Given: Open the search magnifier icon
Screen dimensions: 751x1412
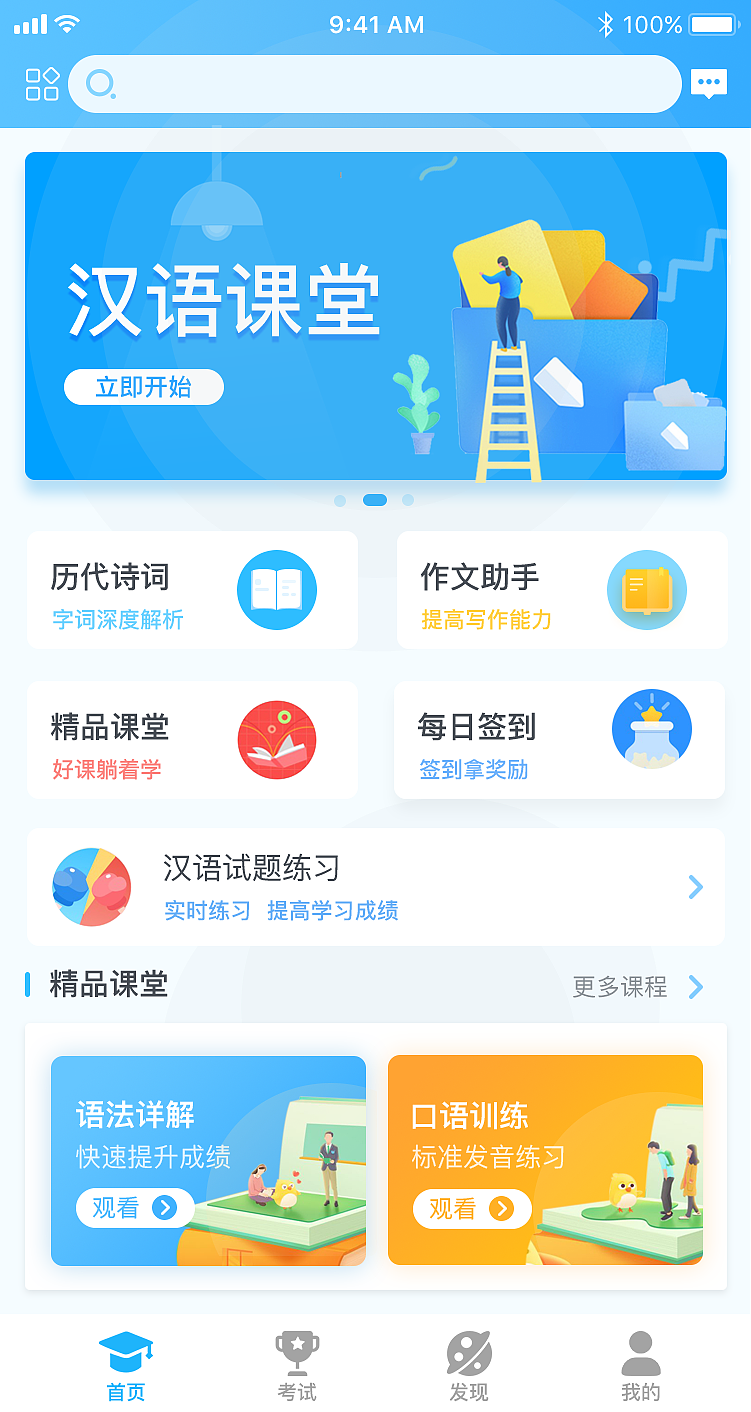Looking at the screenshot, I should [99, 83].
